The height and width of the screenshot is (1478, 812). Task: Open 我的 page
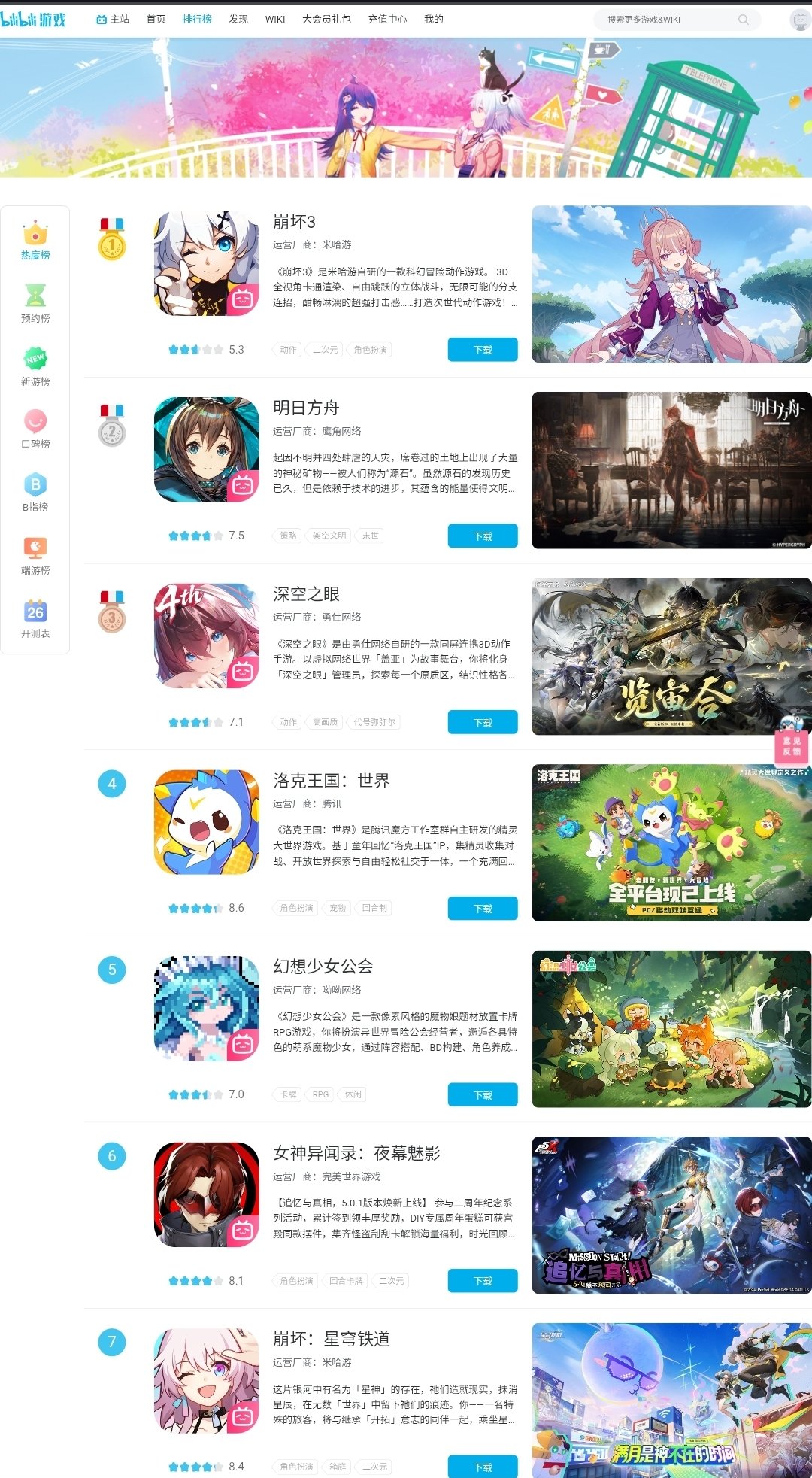coord(434,20)
